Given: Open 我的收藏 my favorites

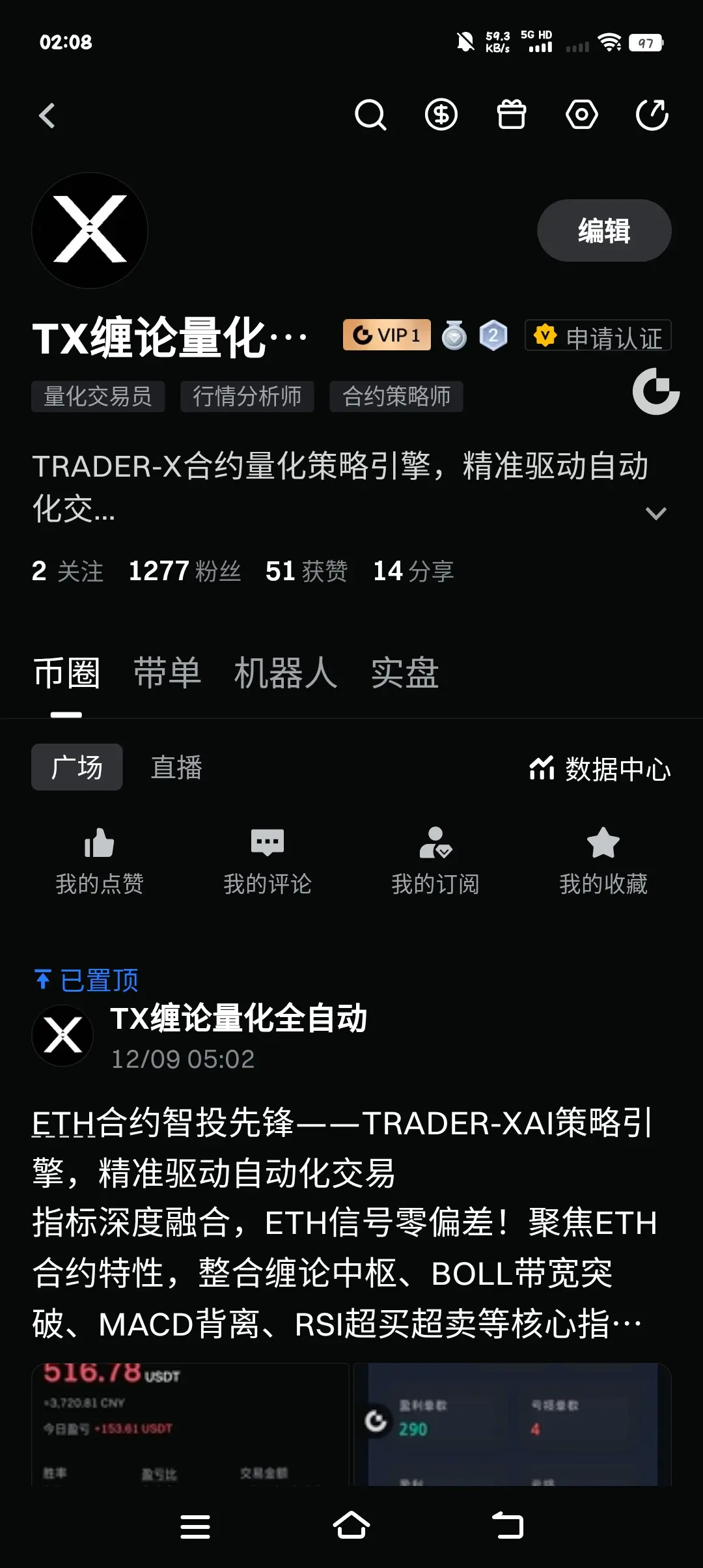Looking at the screenshot, I should 603,860.
